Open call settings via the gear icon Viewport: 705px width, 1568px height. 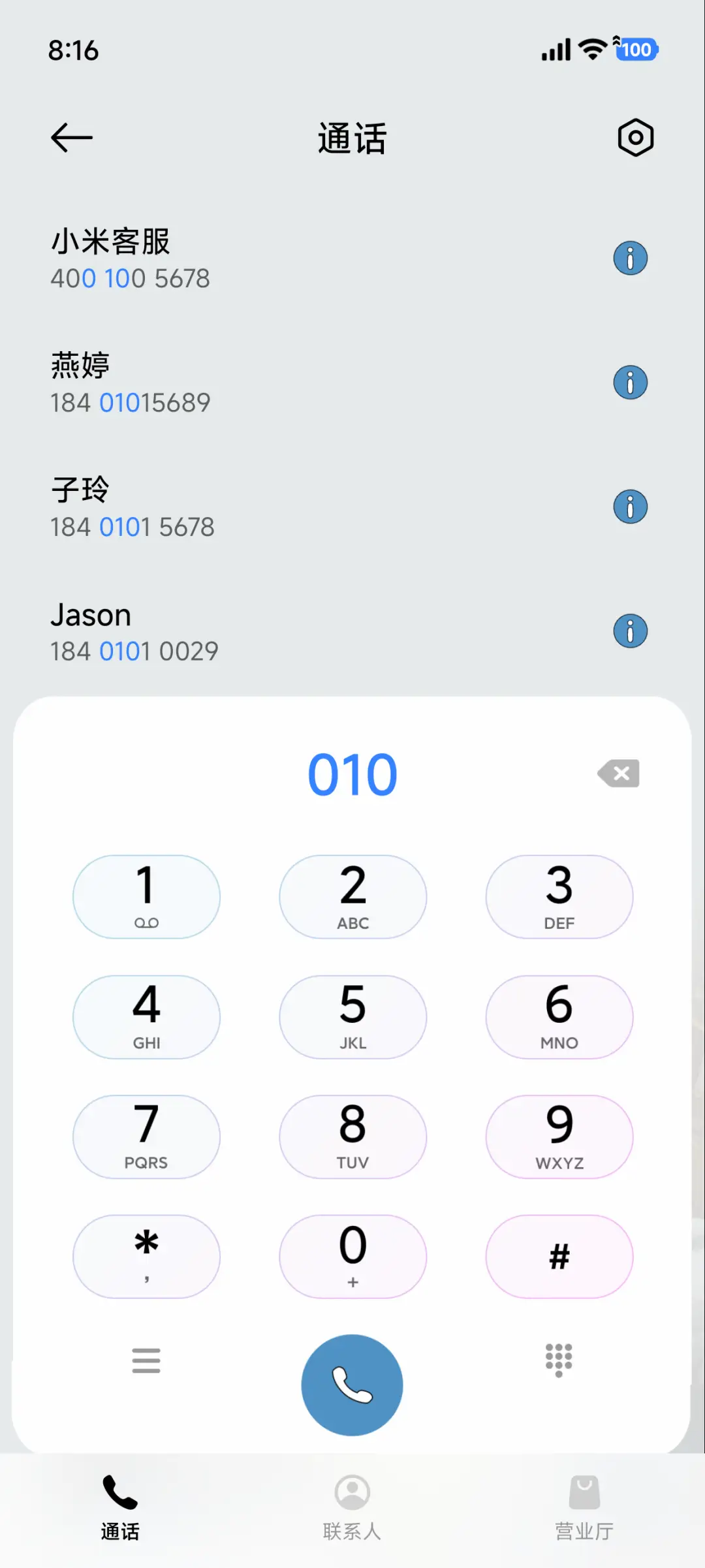(x=634, y=137)
